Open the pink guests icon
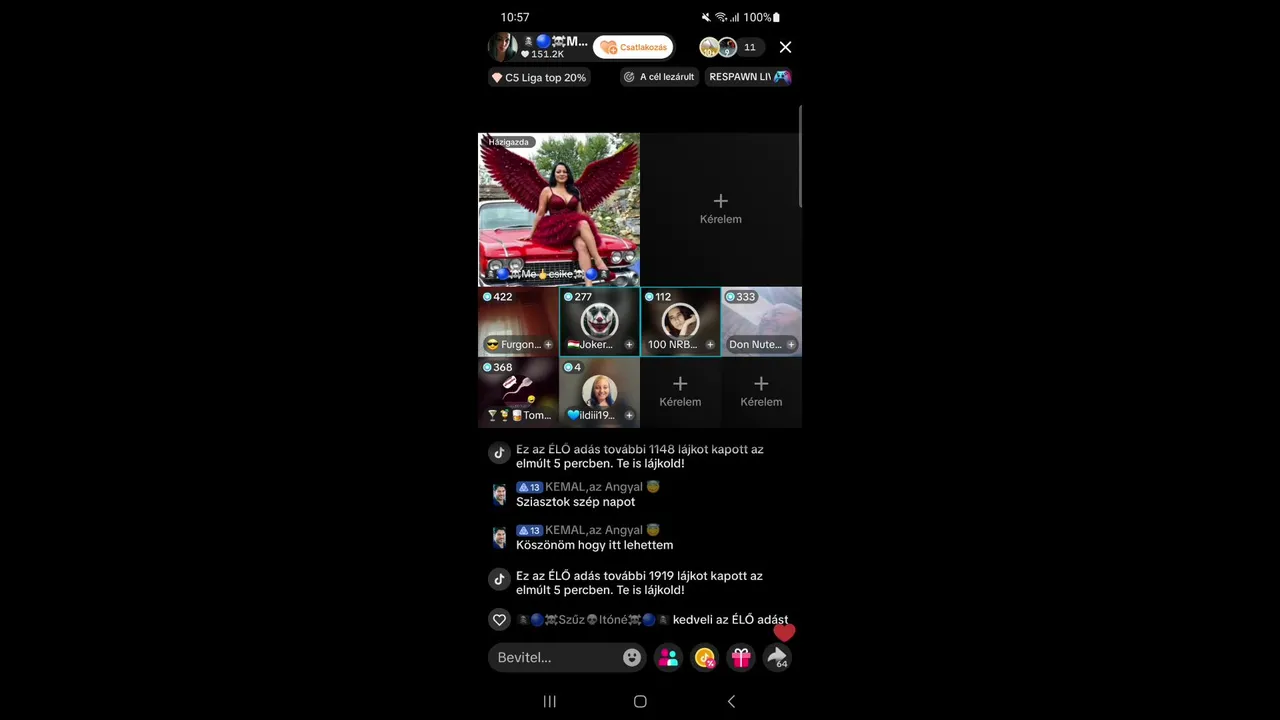 click(669, 657)
